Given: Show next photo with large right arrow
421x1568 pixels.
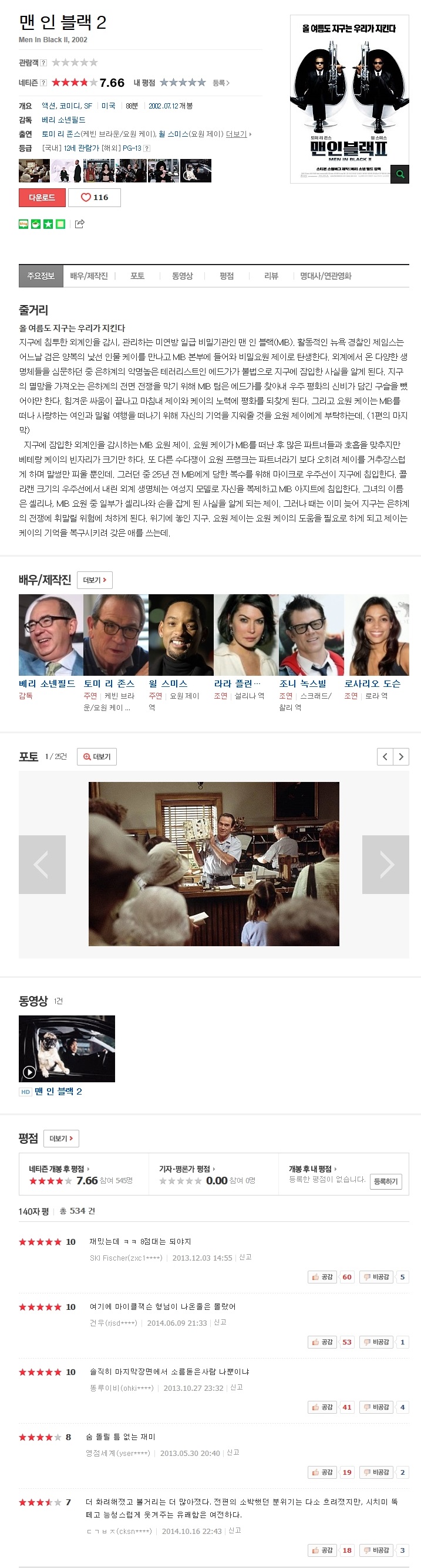Looking at the screenshot, I should click(386, 864).
